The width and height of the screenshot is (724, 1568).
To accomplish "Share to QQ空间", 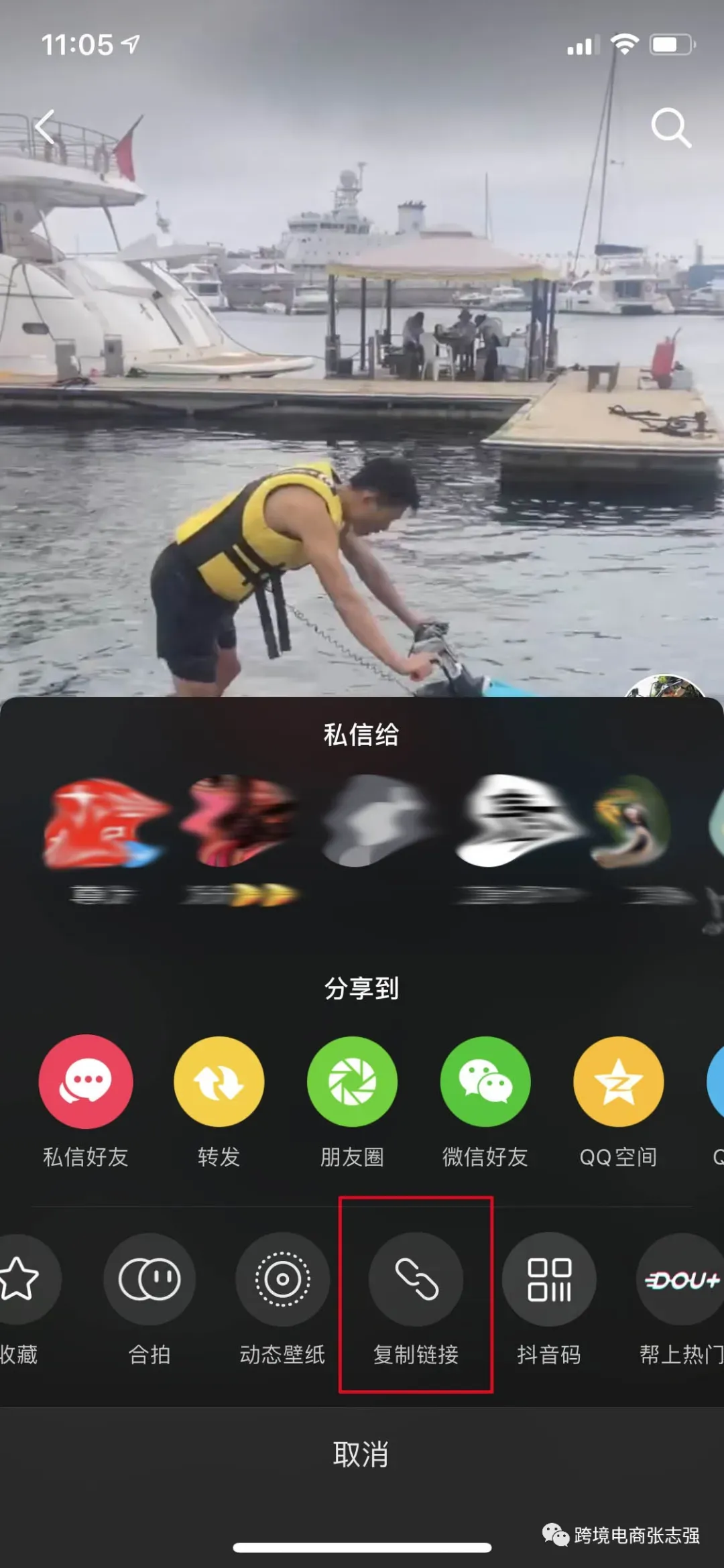I will [x=618, y=1081].
